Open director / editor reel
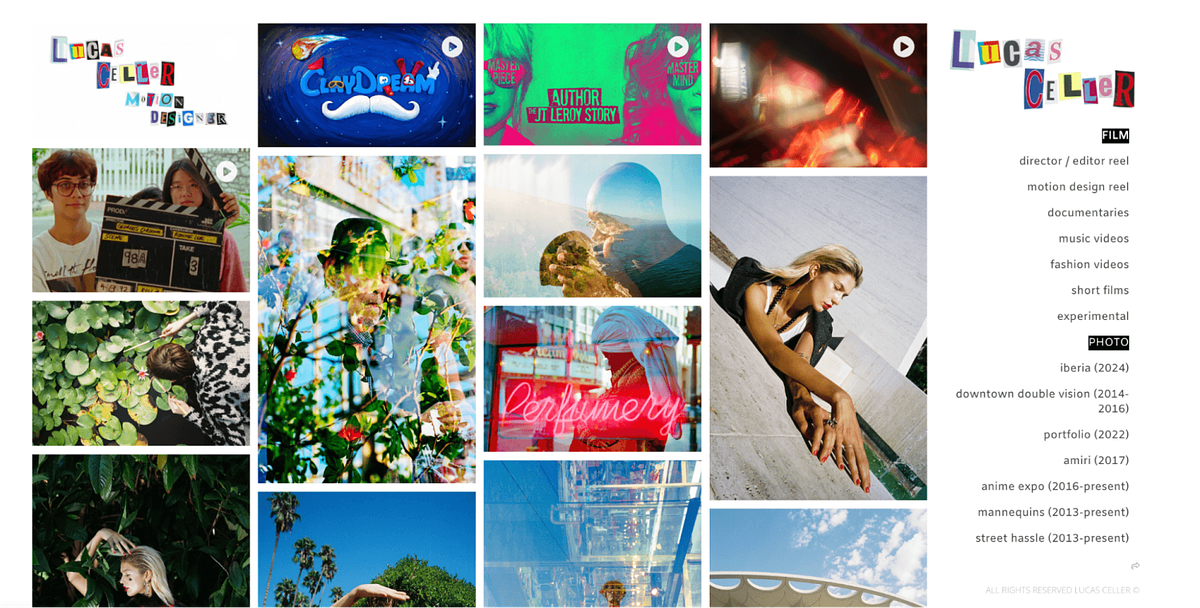Screen dimensions: 1200x608 [x=1073, y=161]
